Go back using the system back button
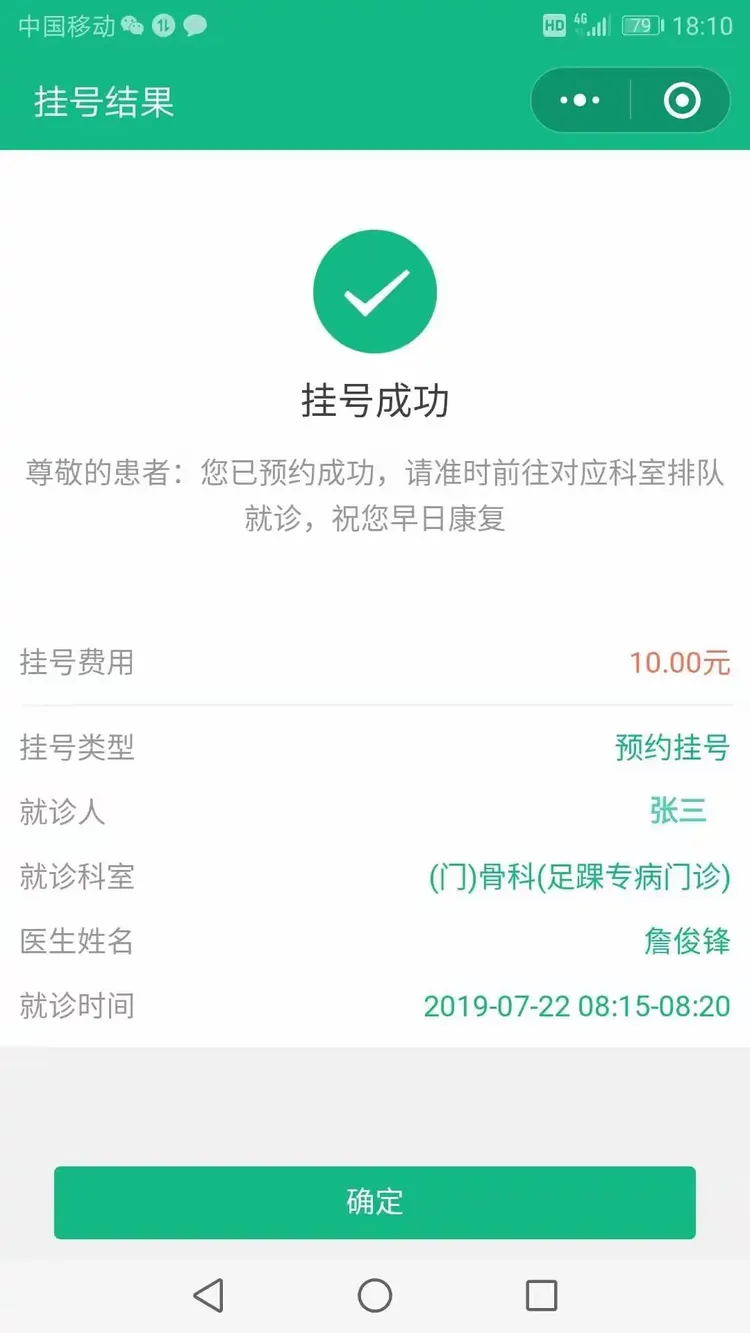750x1333 pixels. 208,1296
